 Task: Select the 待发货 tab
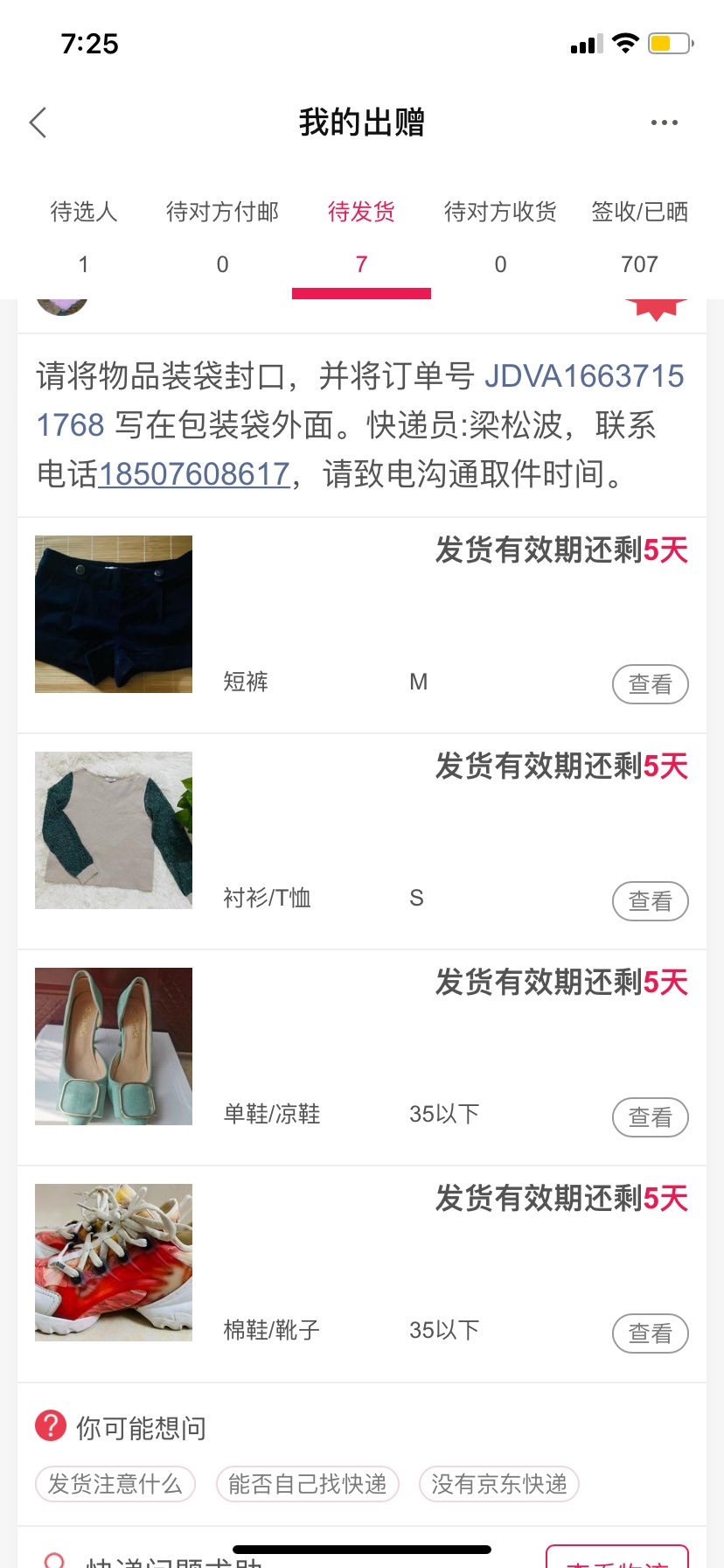point(361,236)
